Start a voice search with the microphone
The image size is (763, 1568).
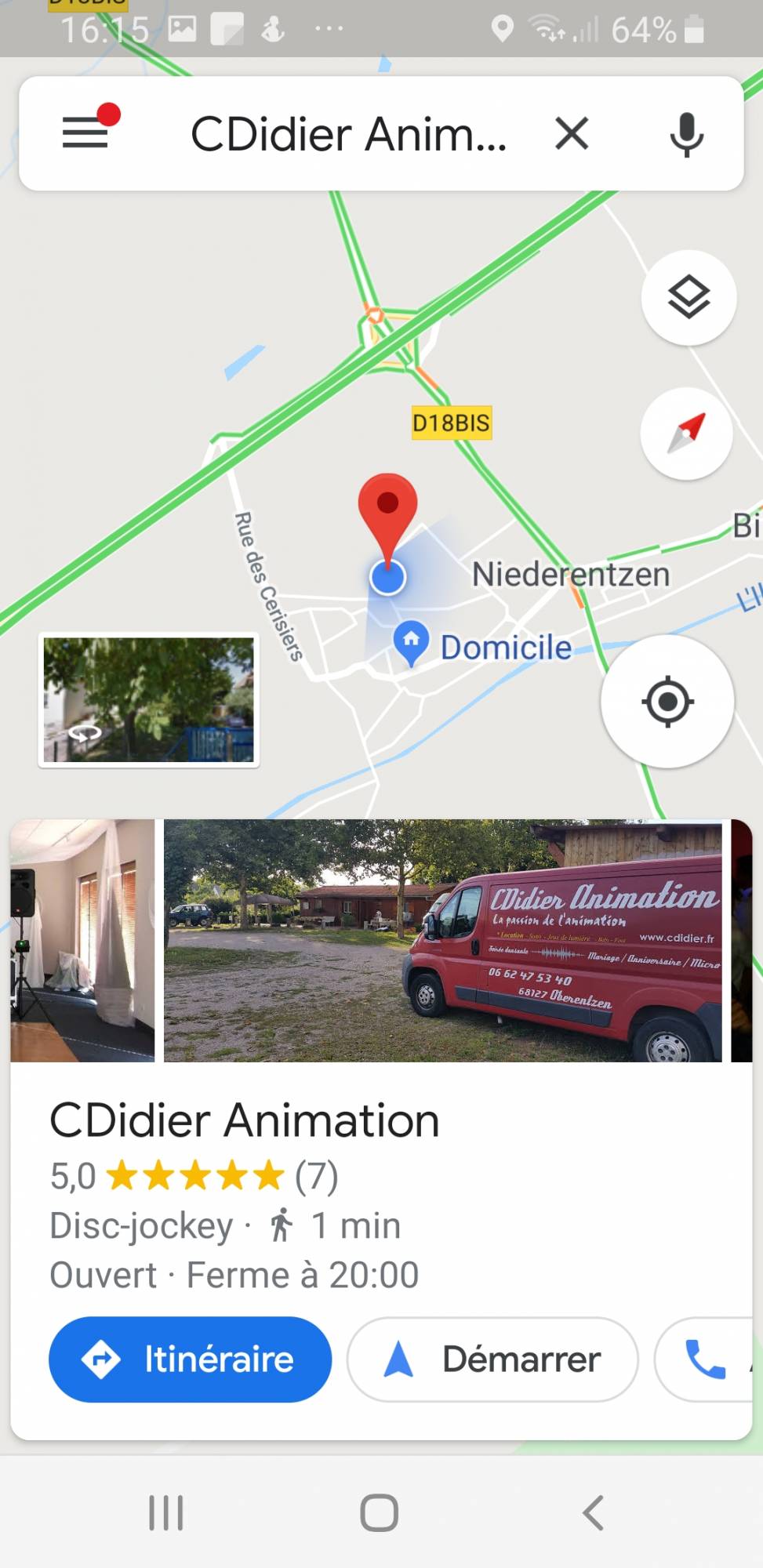coord(686,132)
